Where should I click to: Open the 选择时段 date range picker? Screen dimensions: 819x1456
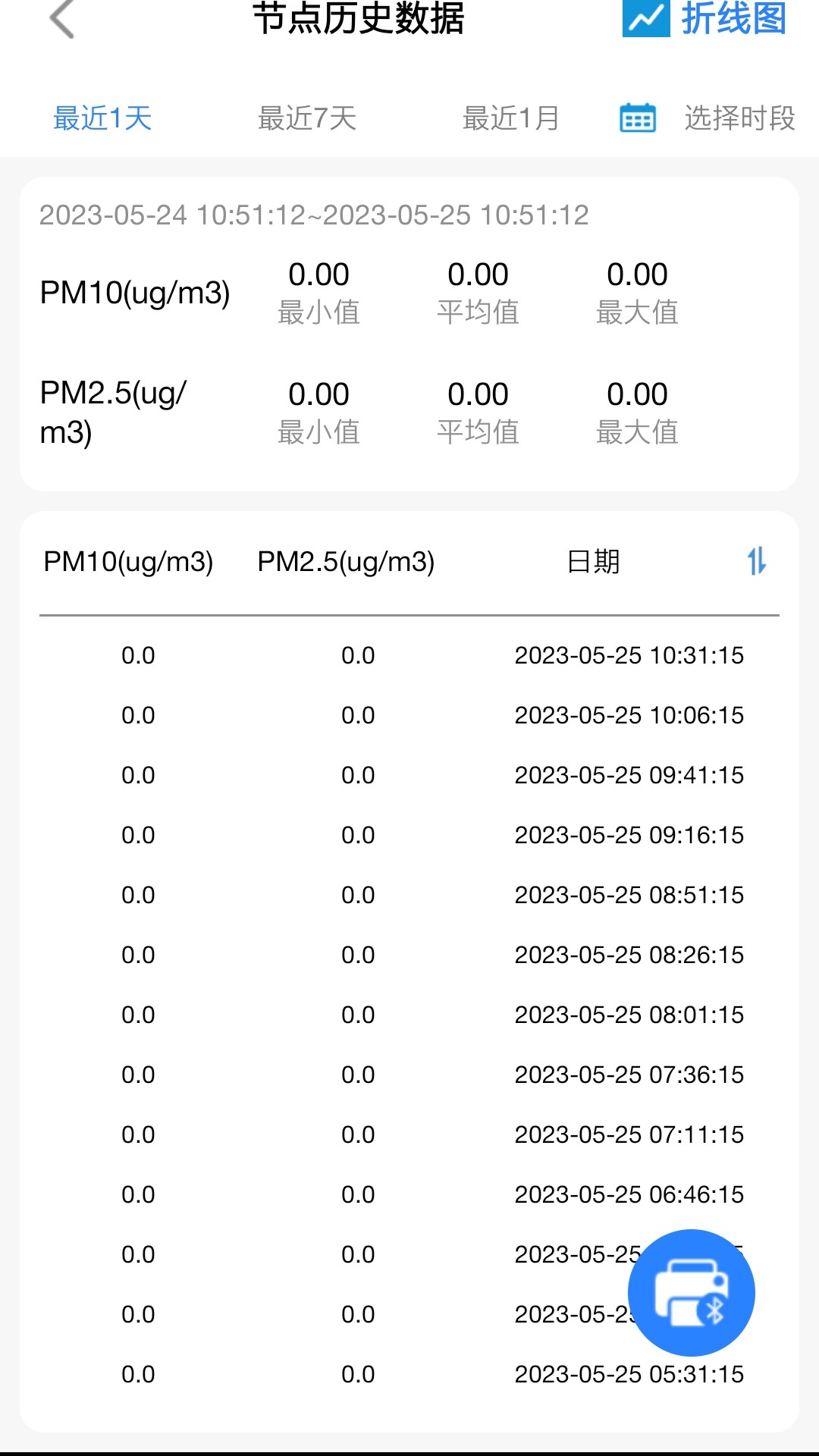pyautogui.click(x=708, y=118)
